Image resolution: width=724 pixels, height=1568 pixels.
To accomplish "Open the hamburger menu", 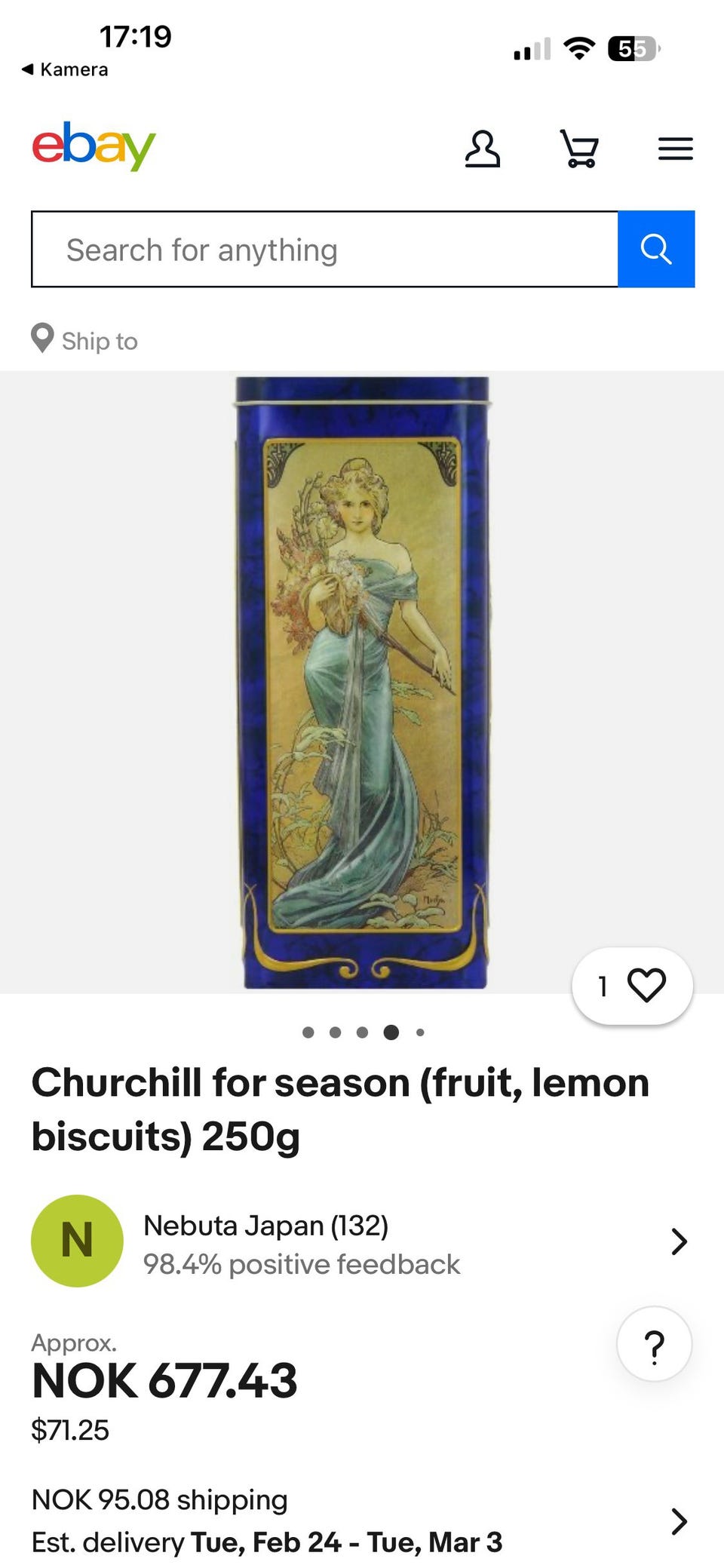I will coord(675,149).
